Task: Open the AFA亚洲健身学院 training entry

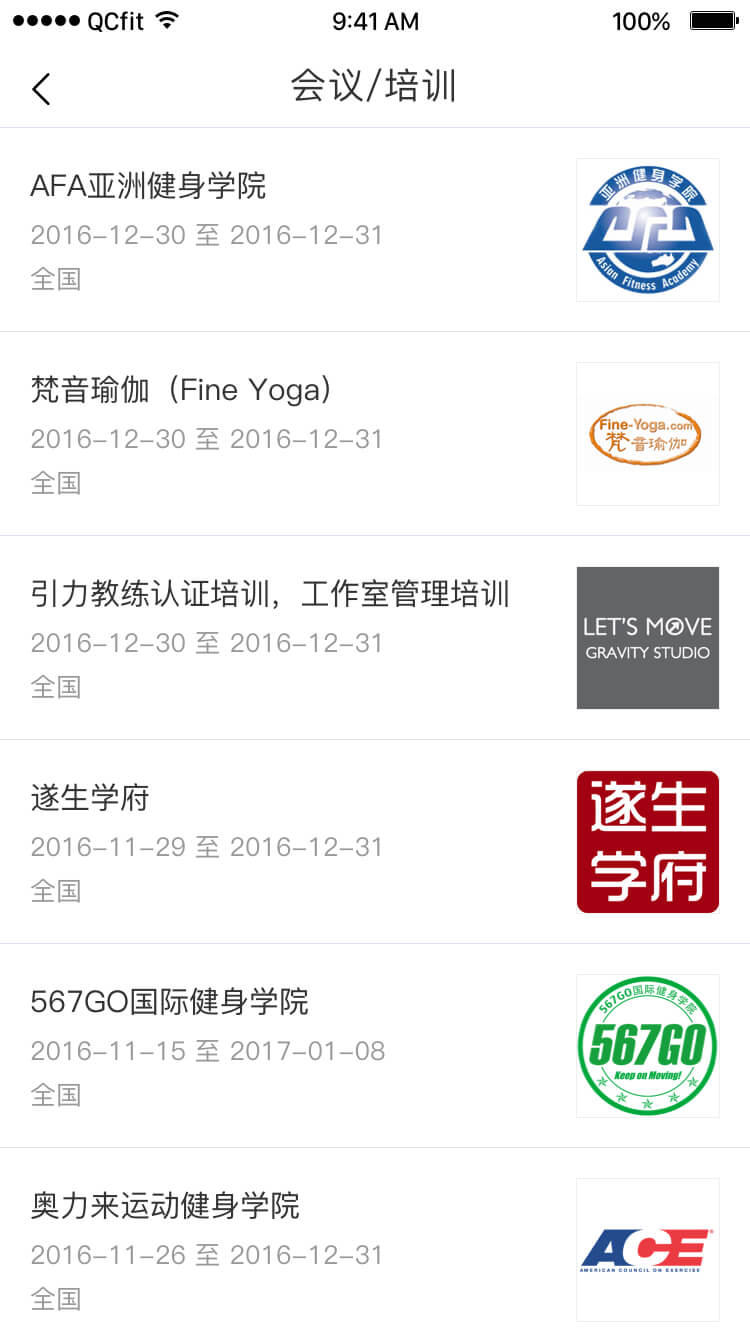Action: point(375,230)
